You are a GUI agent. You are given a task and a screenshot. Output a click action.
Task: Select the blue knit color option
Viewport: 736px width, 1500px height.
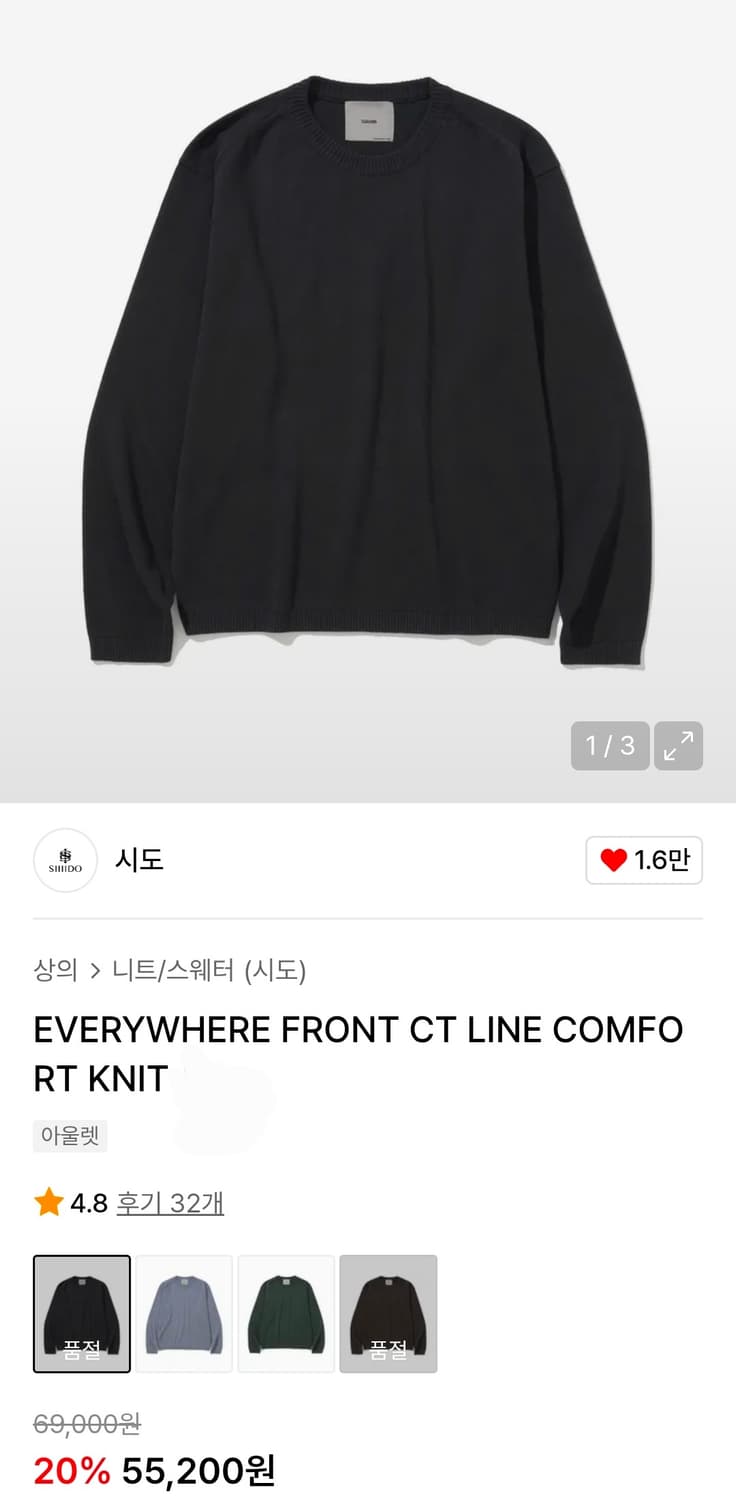[x=184, y=1314]
